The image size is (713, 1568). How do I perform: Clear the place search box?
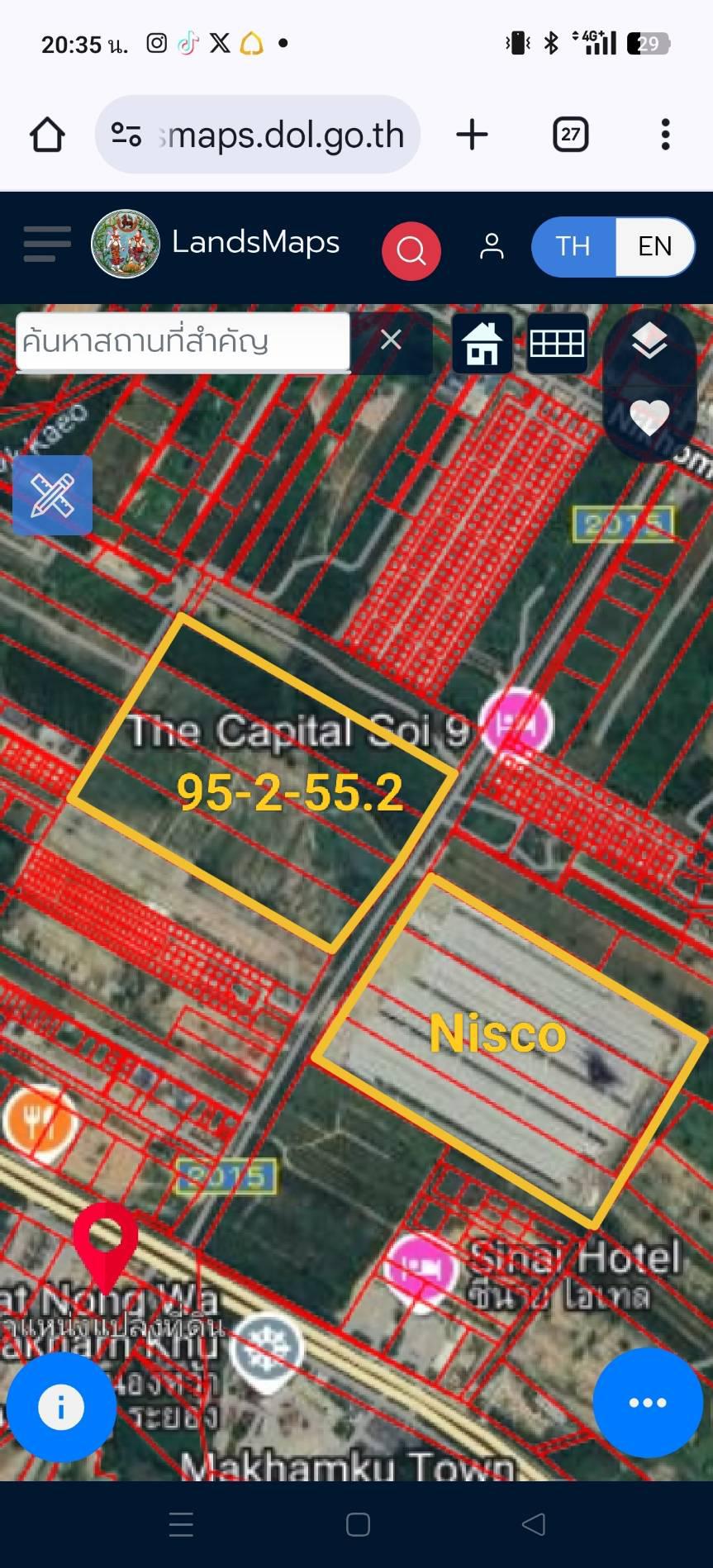point(391,340)
